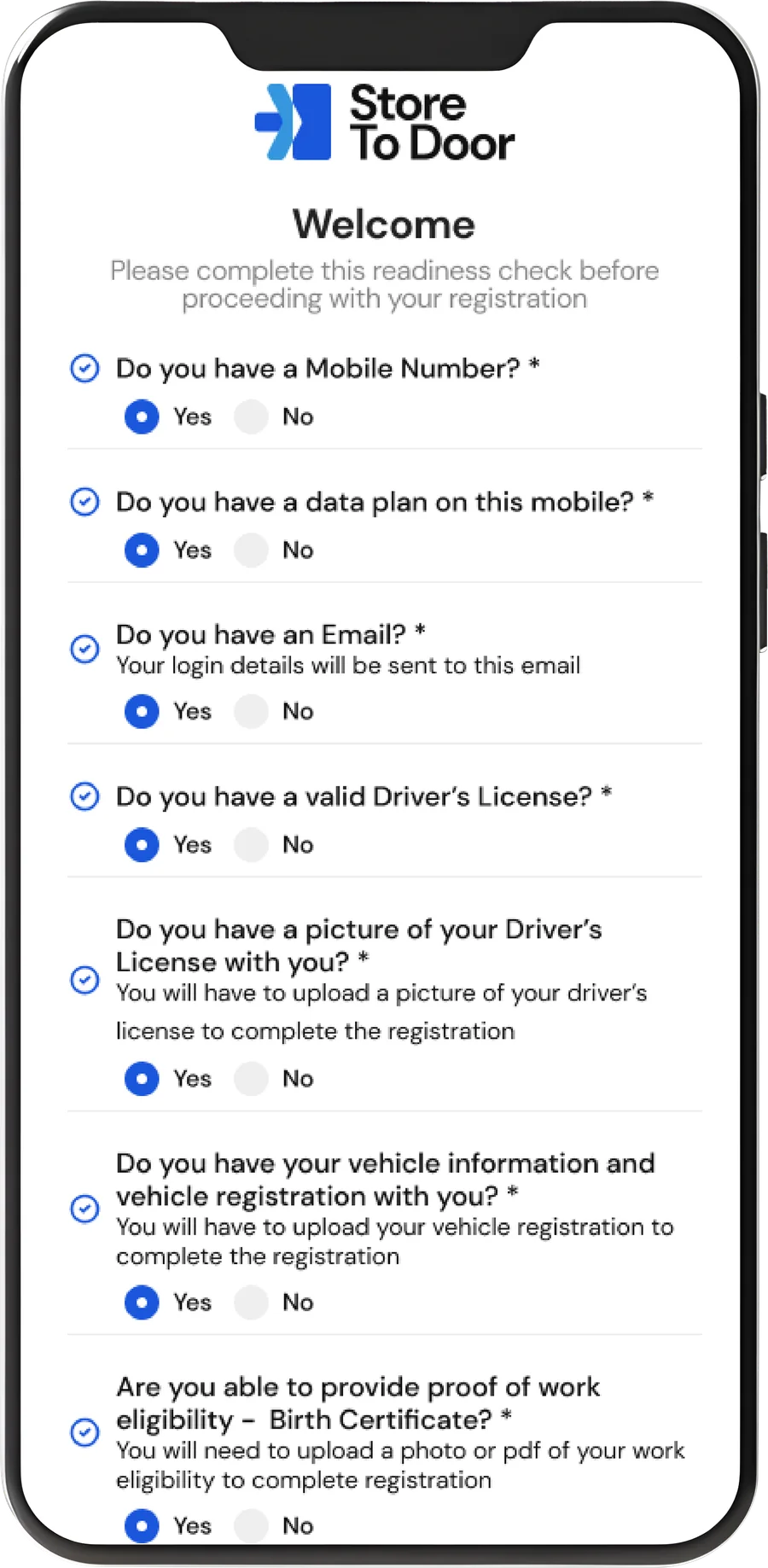Select Yes for picture of Driver's License
The height and width of the screenshot is (1568, 768).
pos(142,1078)
